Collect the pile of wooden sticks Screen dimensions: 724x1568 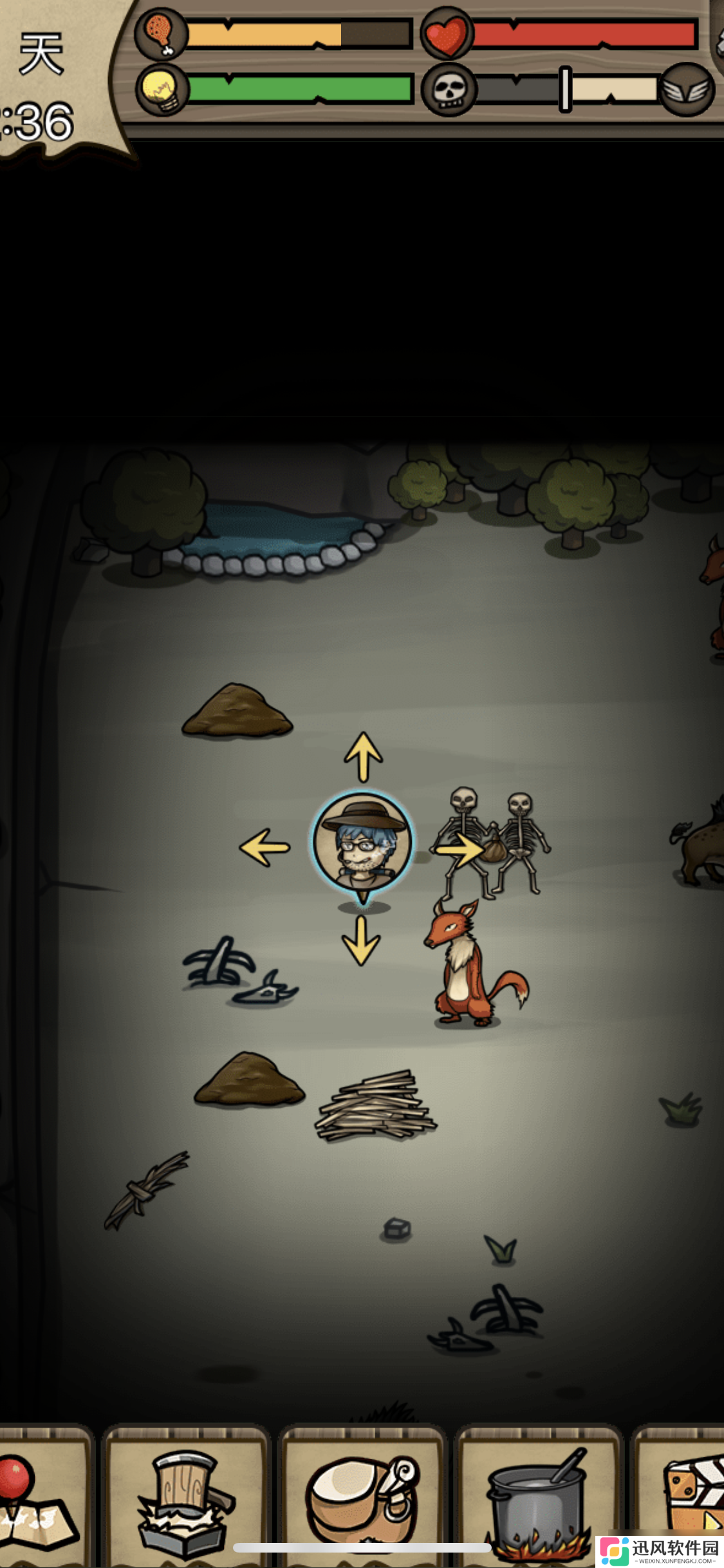tap(375, 1105)
